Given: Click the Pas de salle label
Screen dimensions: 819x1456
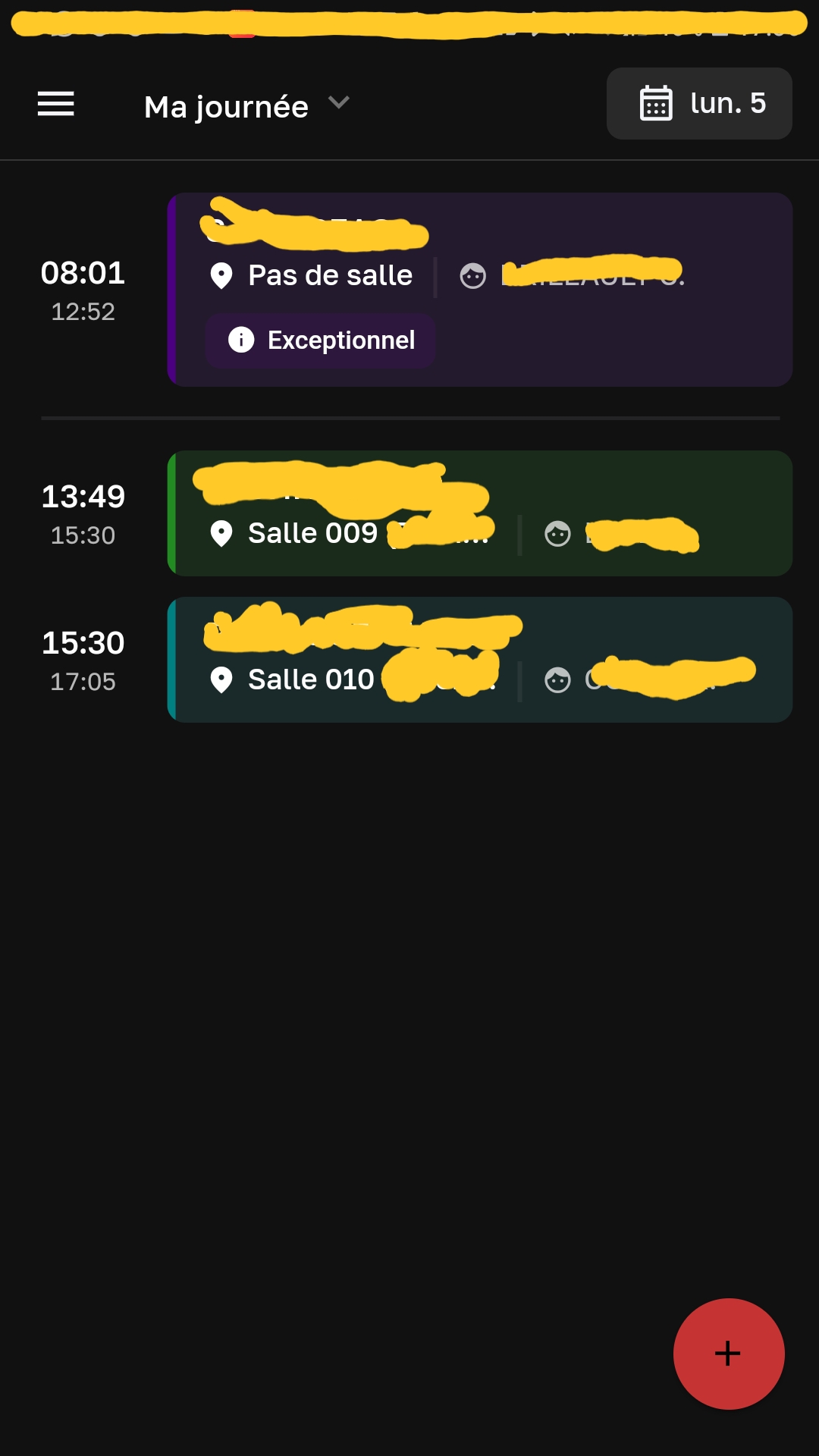Looking at the screenshot, I should [x=328, y=275].
